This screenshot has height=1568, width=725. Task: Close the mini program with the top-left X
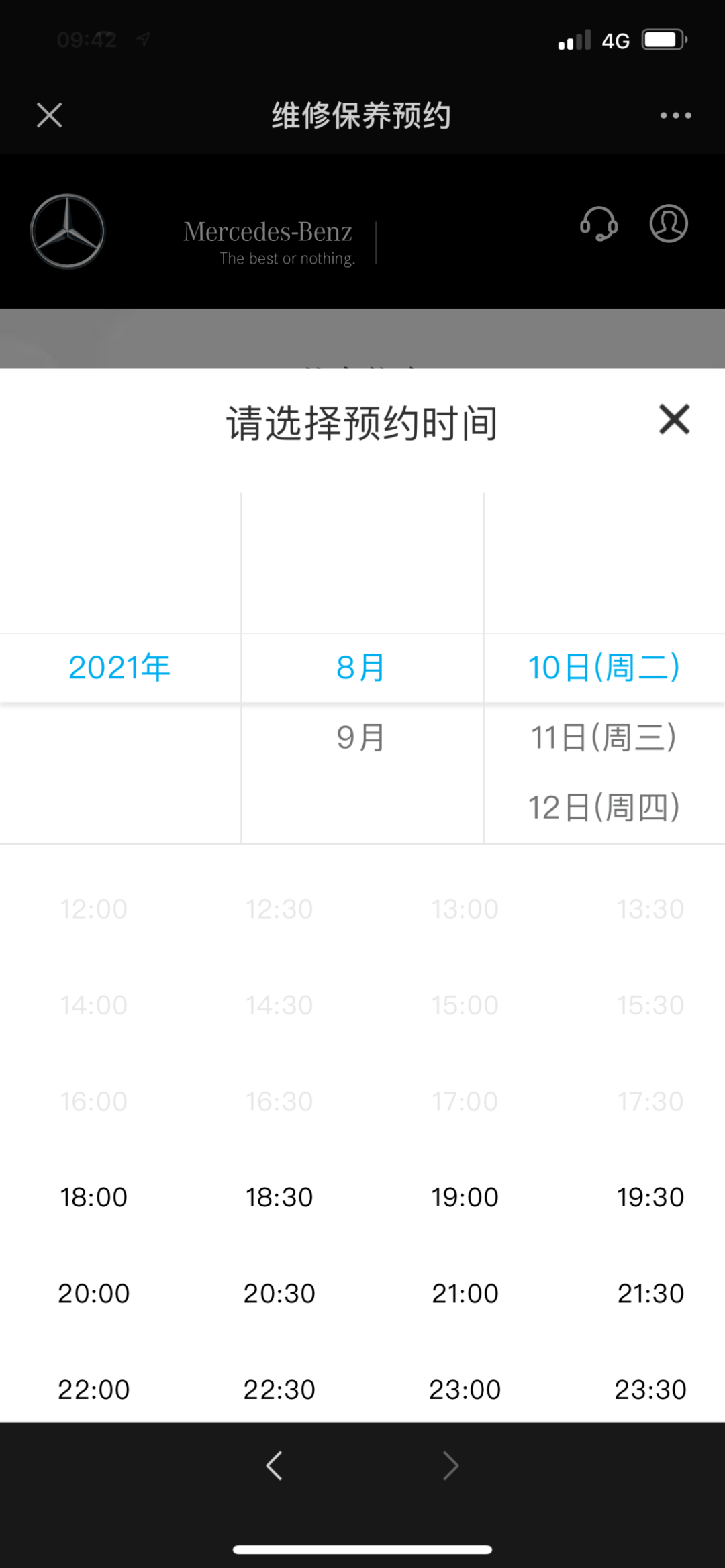(50, 115)
